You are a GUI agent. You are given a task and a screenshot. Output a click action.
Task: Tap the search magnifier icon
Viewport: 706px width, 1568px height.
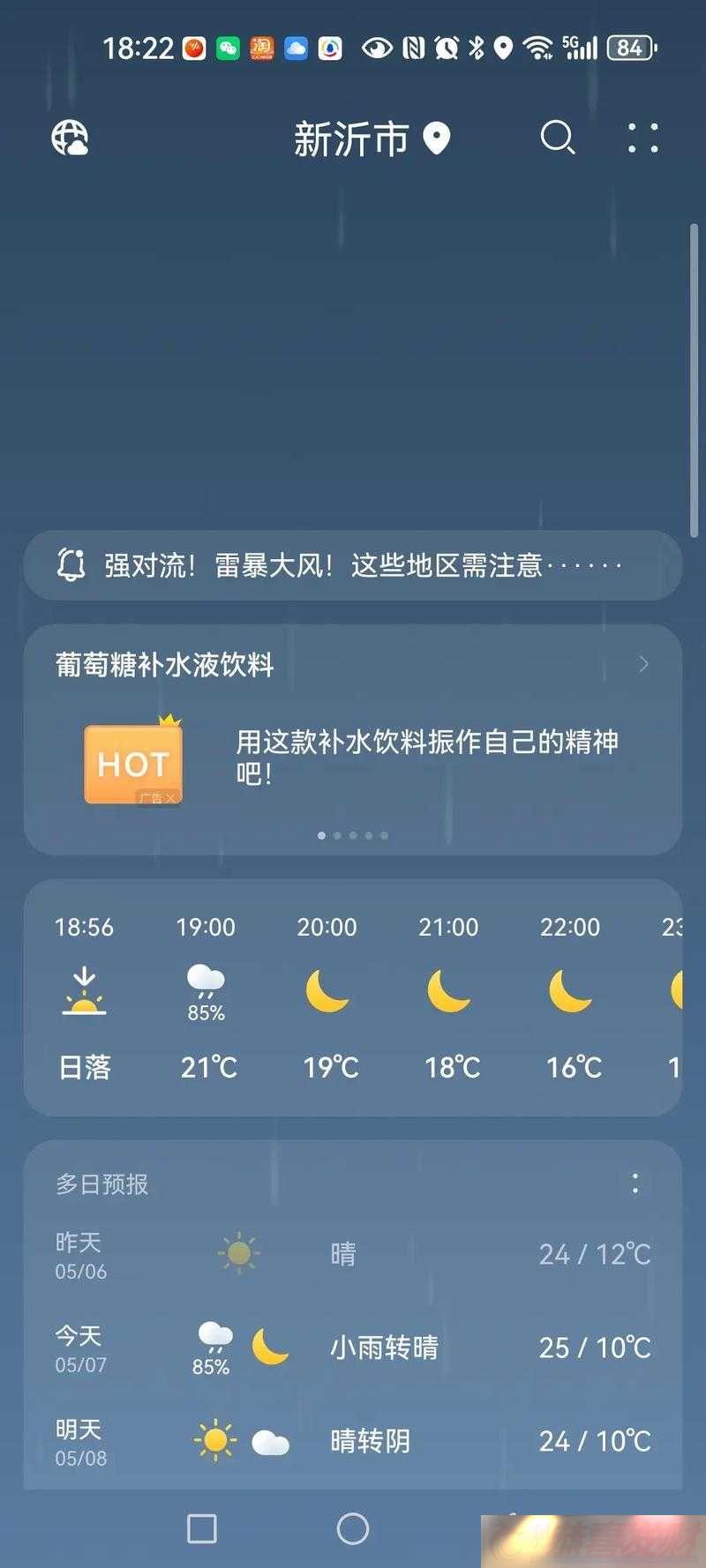557,138
